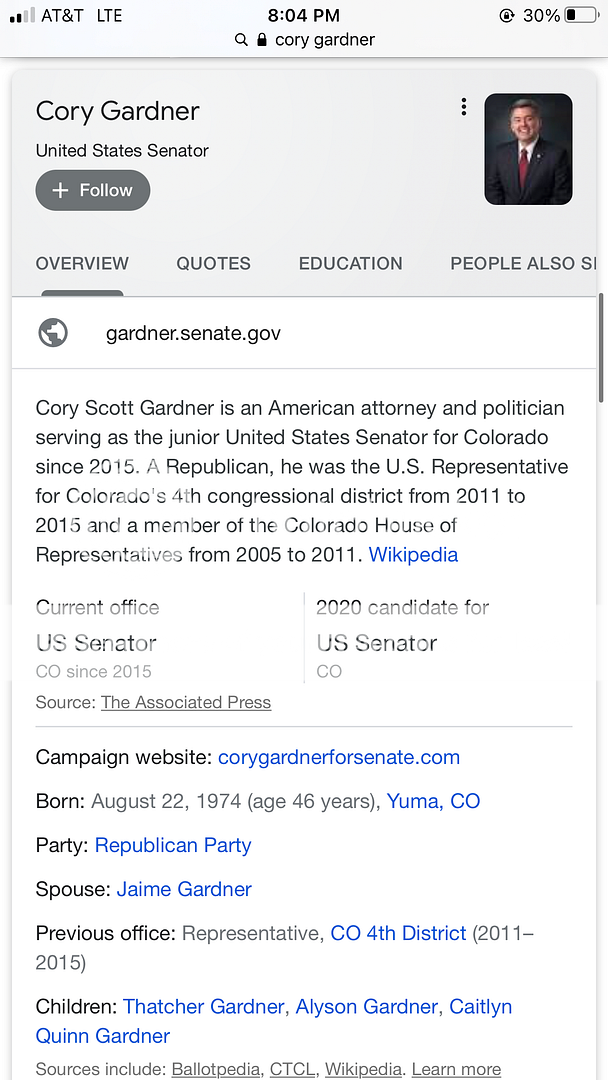Open the Ballotpedia source link
The image size is (608, 1080).
(215, 1069)
